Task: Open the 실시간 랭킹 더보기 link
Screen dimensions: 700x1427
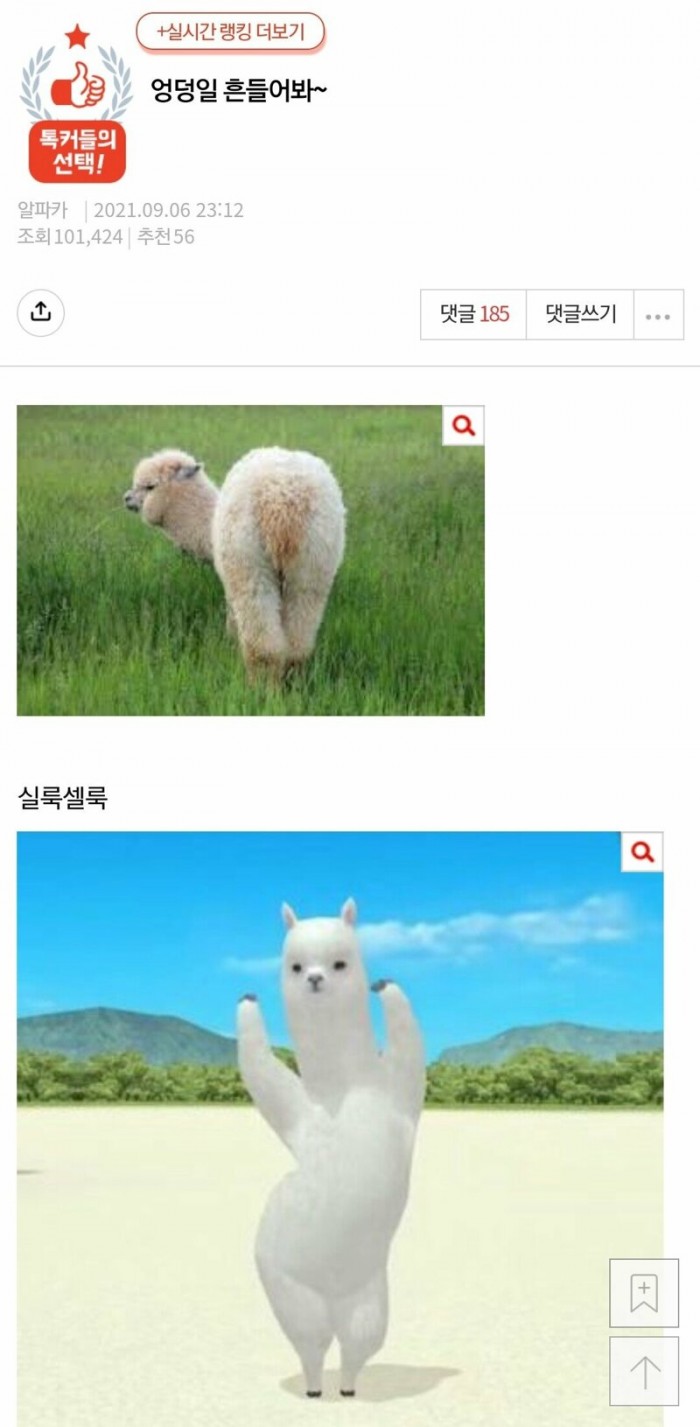Action: (230, 32)
